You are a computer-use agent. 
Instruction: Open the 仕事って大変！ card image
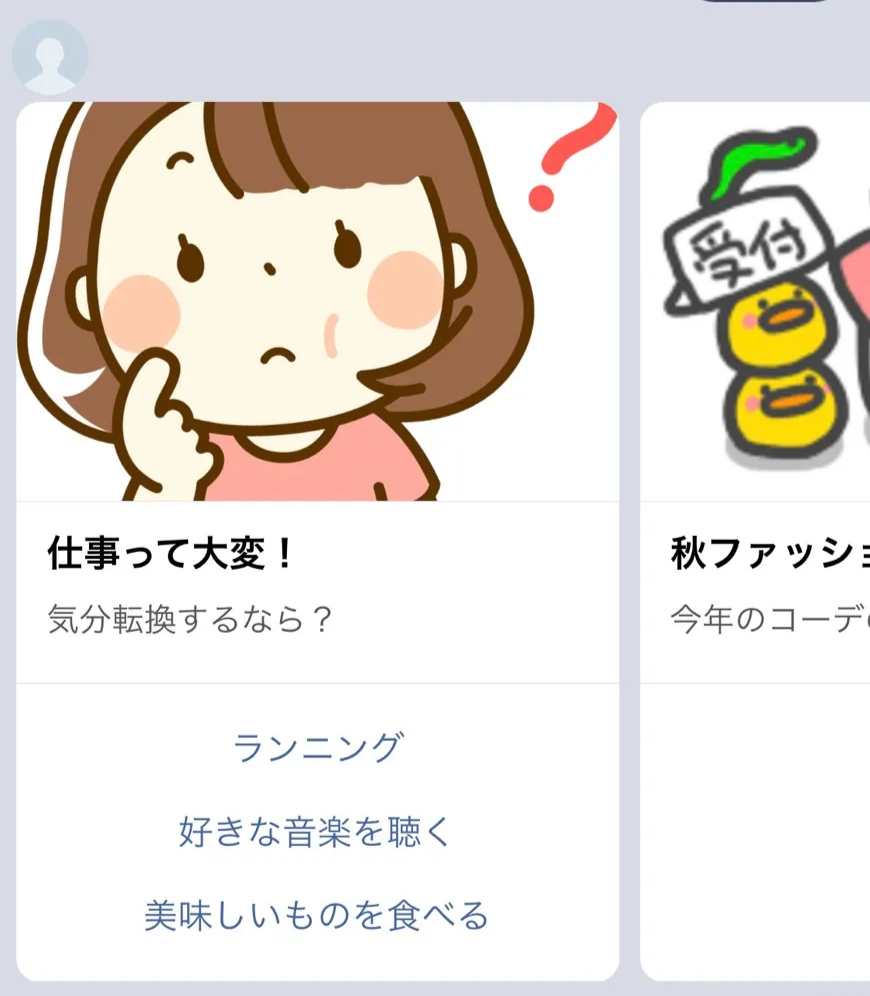[x=317, y=300]
